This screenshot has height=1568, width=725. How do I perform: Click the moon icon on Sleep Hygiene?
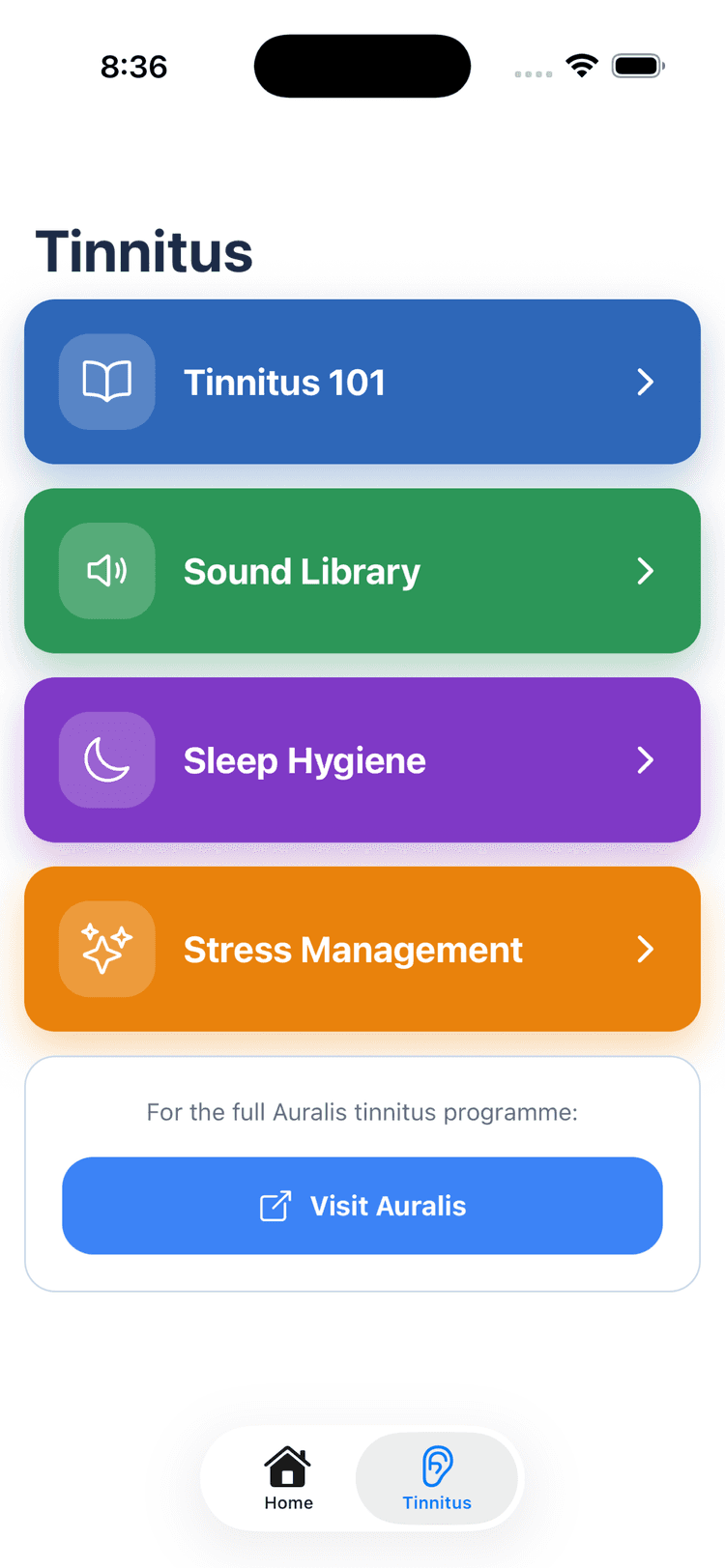pyautogui.click(x=106, y=760)
